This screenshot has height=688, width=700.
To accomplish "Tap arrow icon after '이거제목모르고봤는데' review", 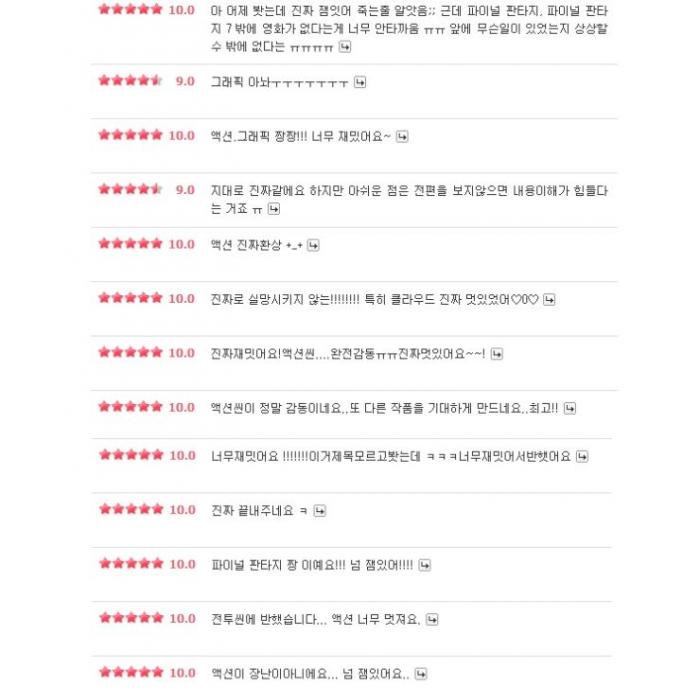I will pyautogui.click(x=582, y=456).
